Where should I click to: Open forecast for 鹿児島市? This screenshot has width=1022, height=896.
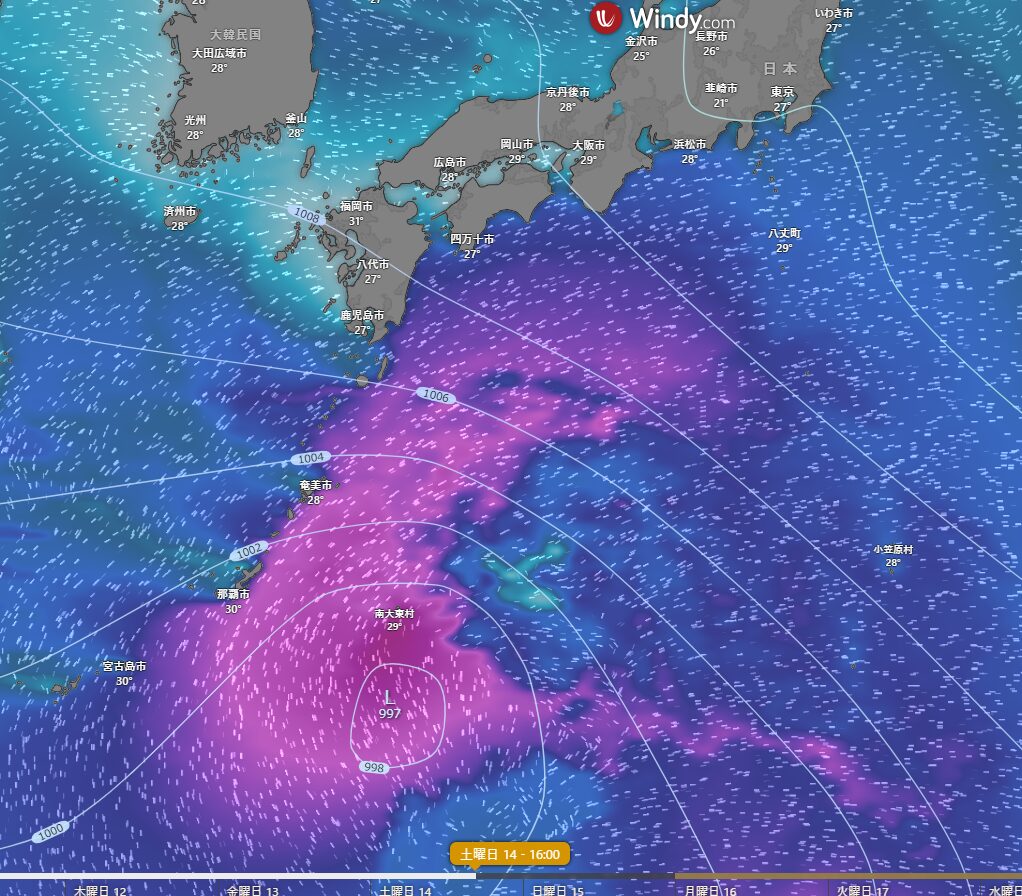(362, 315)
